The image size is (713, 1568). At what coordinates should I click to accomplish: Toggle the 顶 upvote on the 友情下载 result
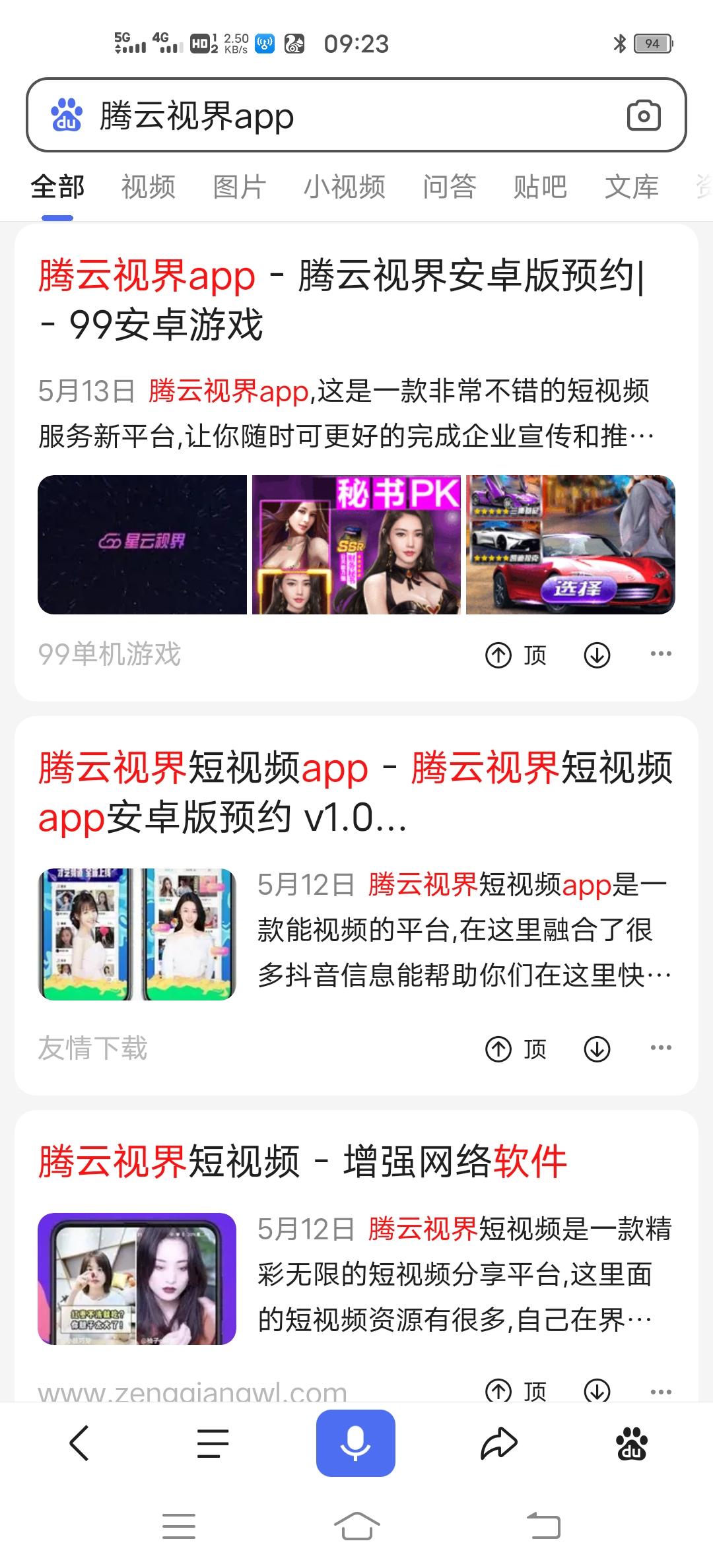pos(517,1049)
